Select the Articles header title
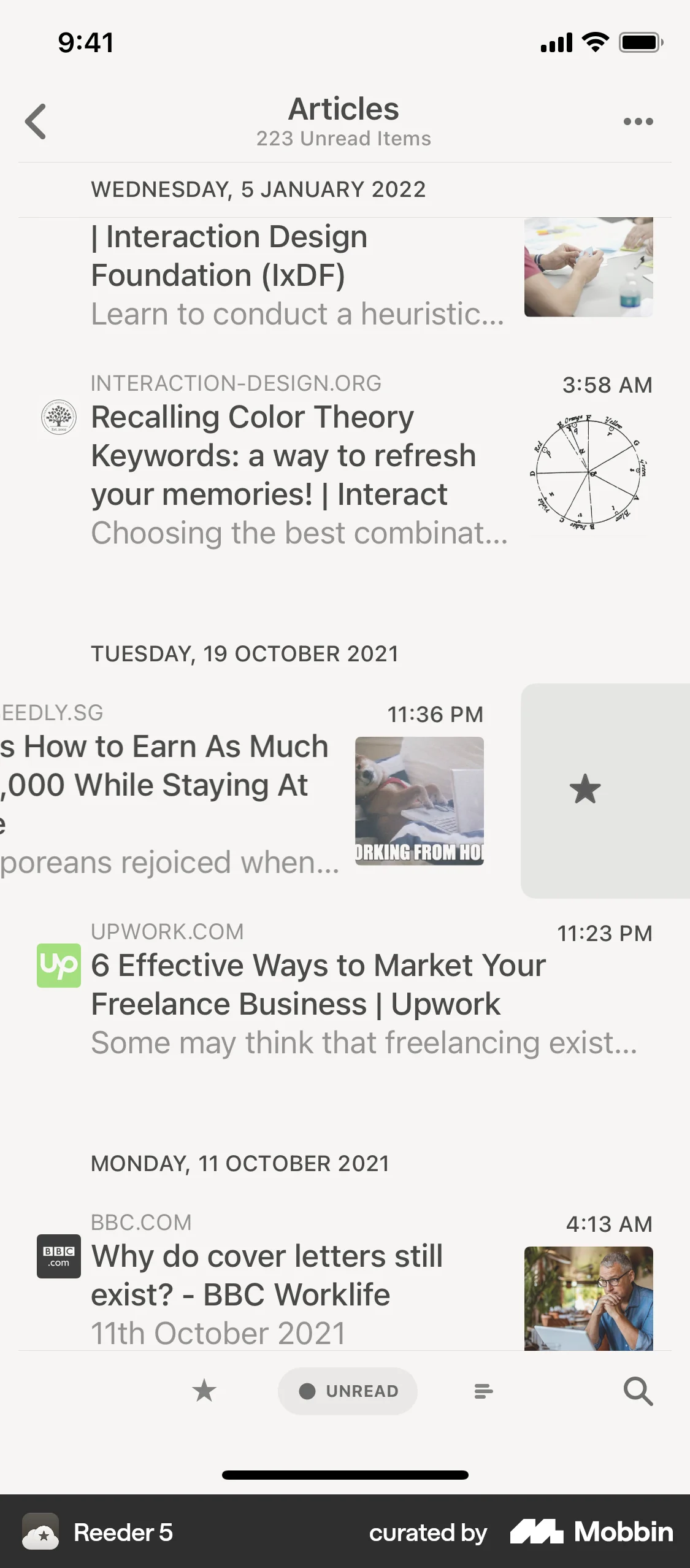Viewport: 690px width, 1568px height. coord(345,109)
